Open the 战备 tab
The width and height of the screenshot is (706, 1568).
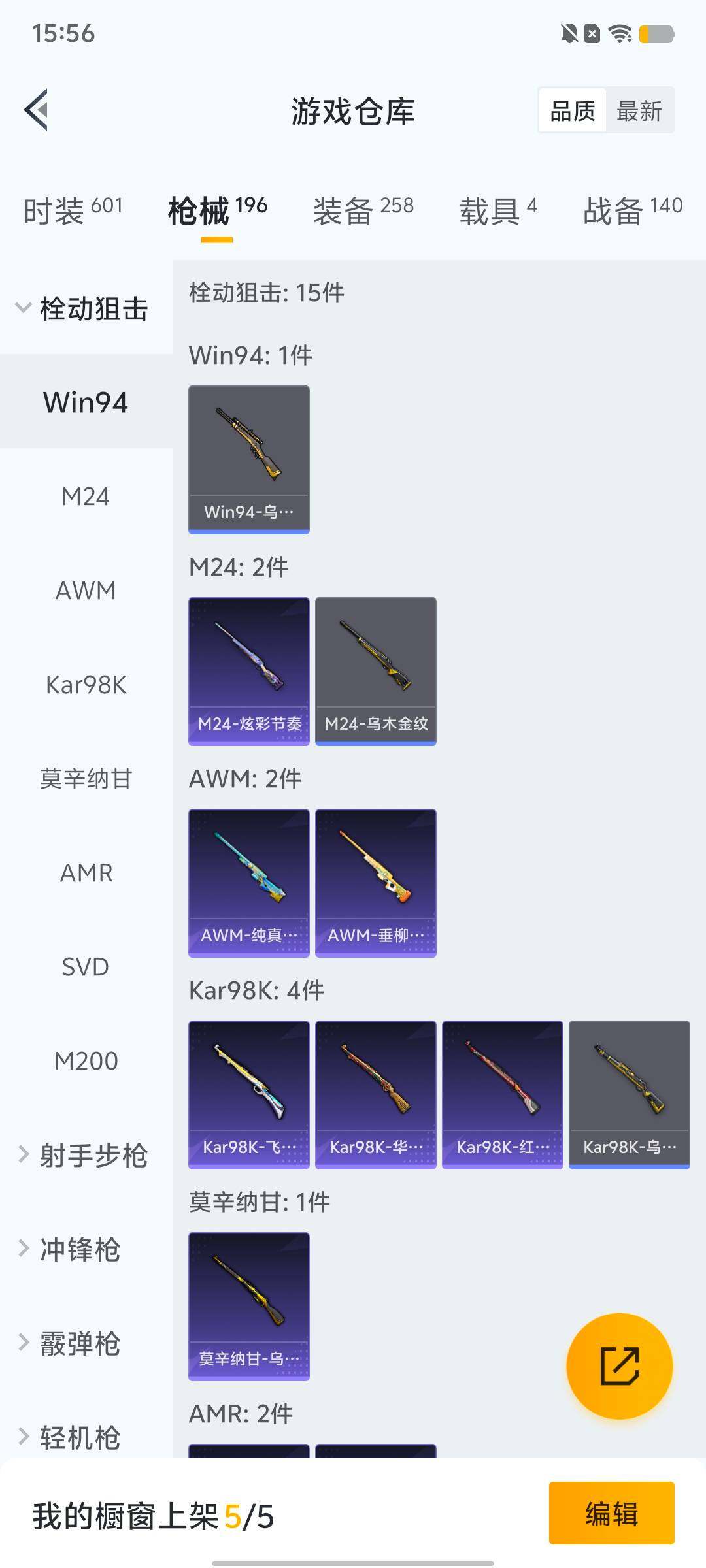[x=632, y=210]
